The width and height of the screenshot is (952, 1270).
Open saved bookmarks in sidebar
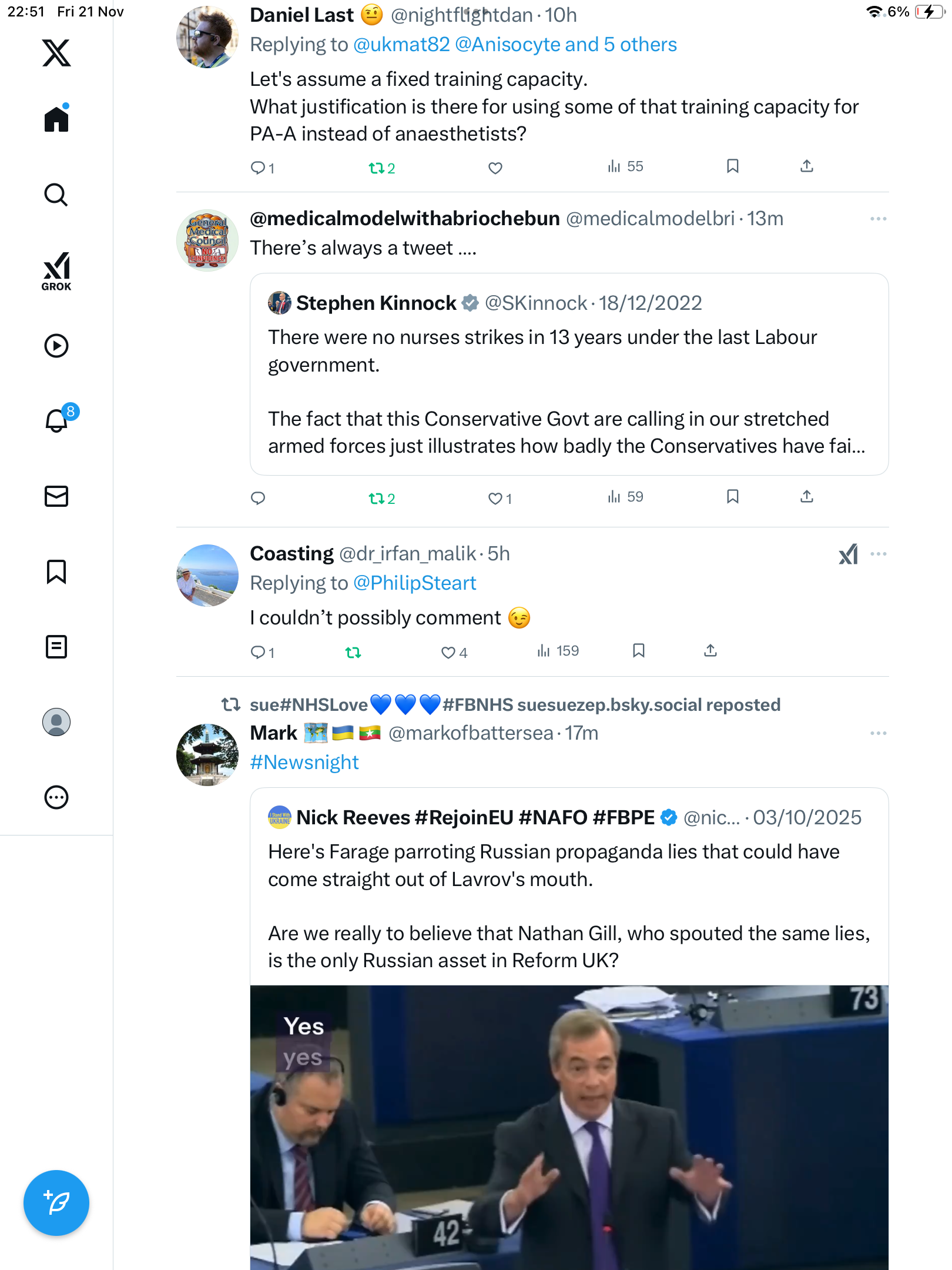coord(56,571)
